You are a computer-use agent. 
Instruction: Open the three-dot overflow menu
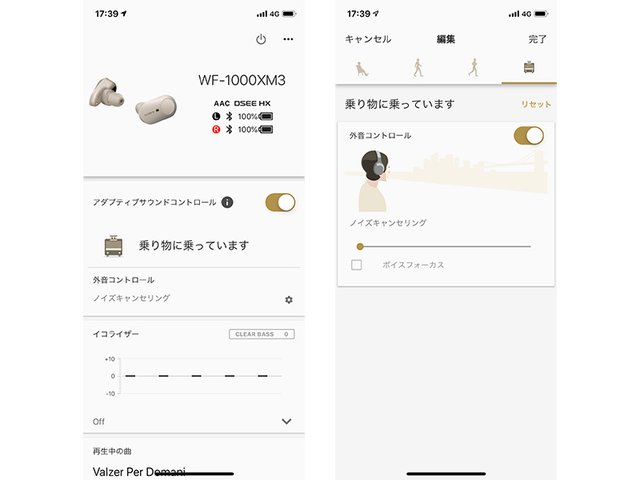pyautogui.click(x=288, y=39)
